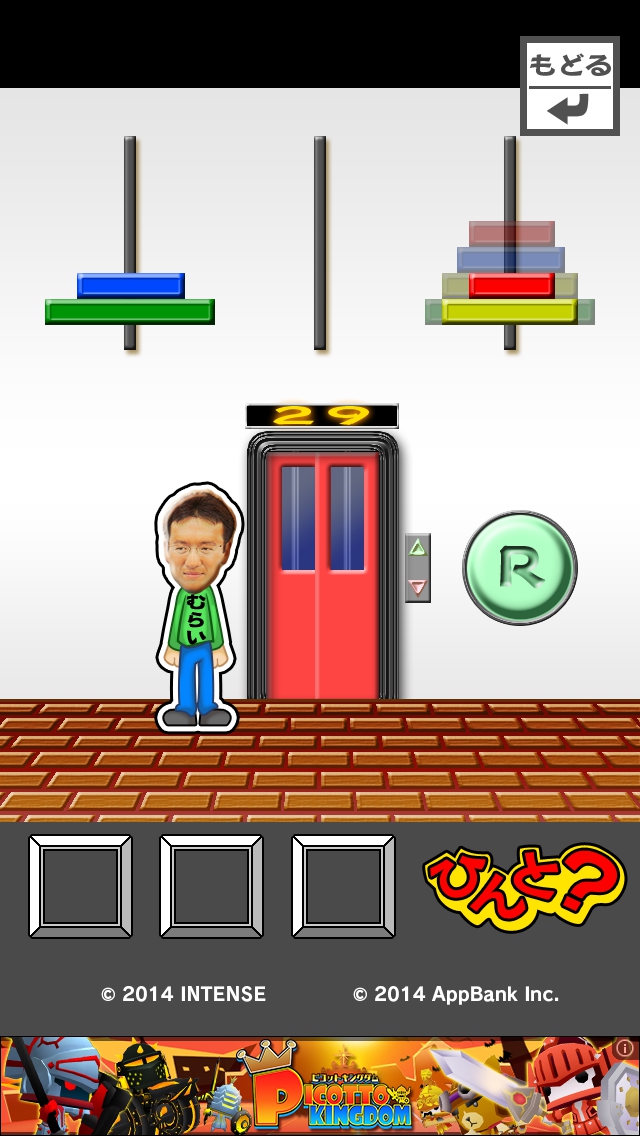The width and height of the screenshot is (640, 1136).
Task: Open the ひんと? hint
Action: (x=524, y=886)
